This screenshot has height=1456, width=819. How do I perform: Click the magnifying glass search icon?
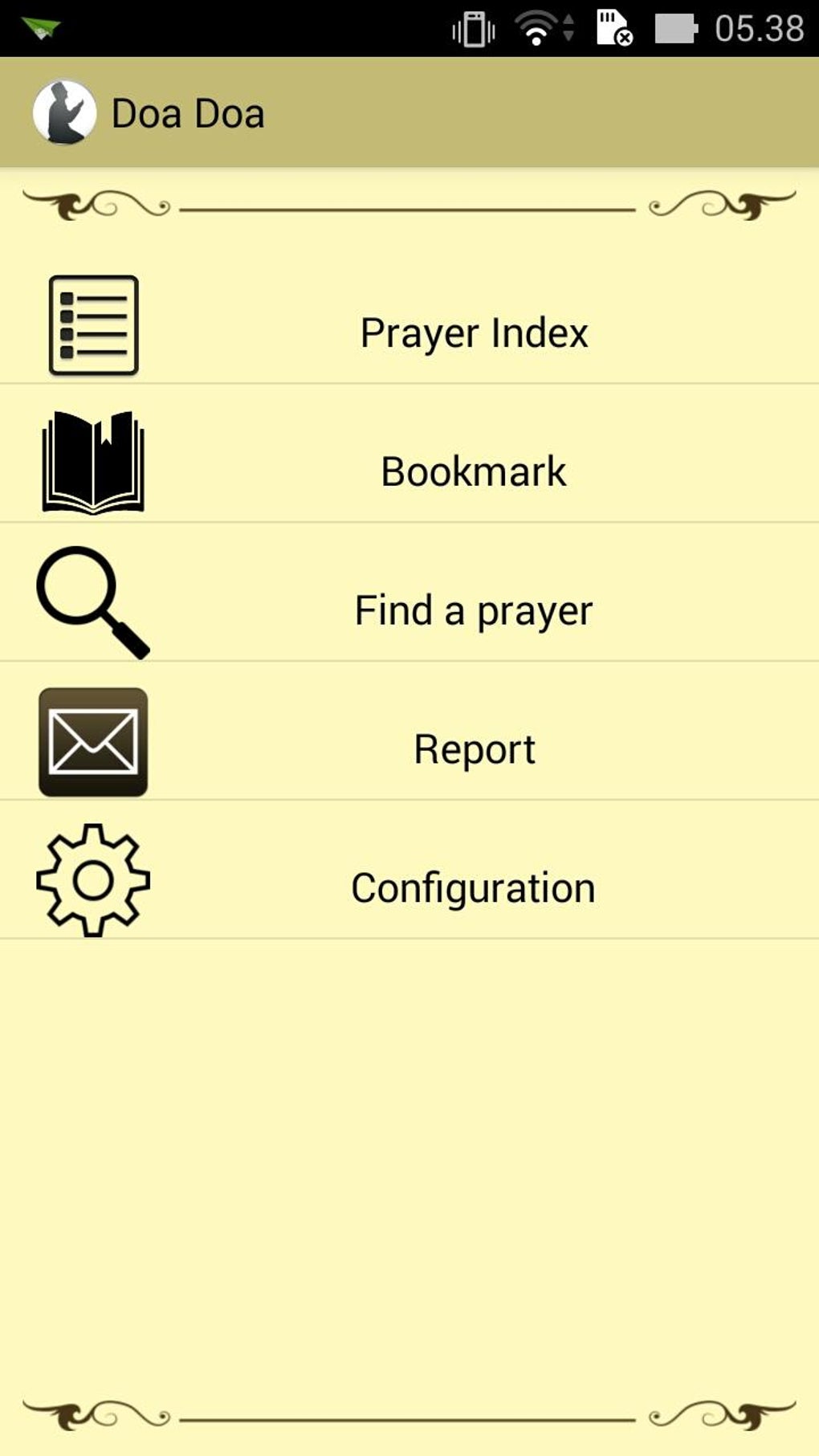click(x=90, y=601)
